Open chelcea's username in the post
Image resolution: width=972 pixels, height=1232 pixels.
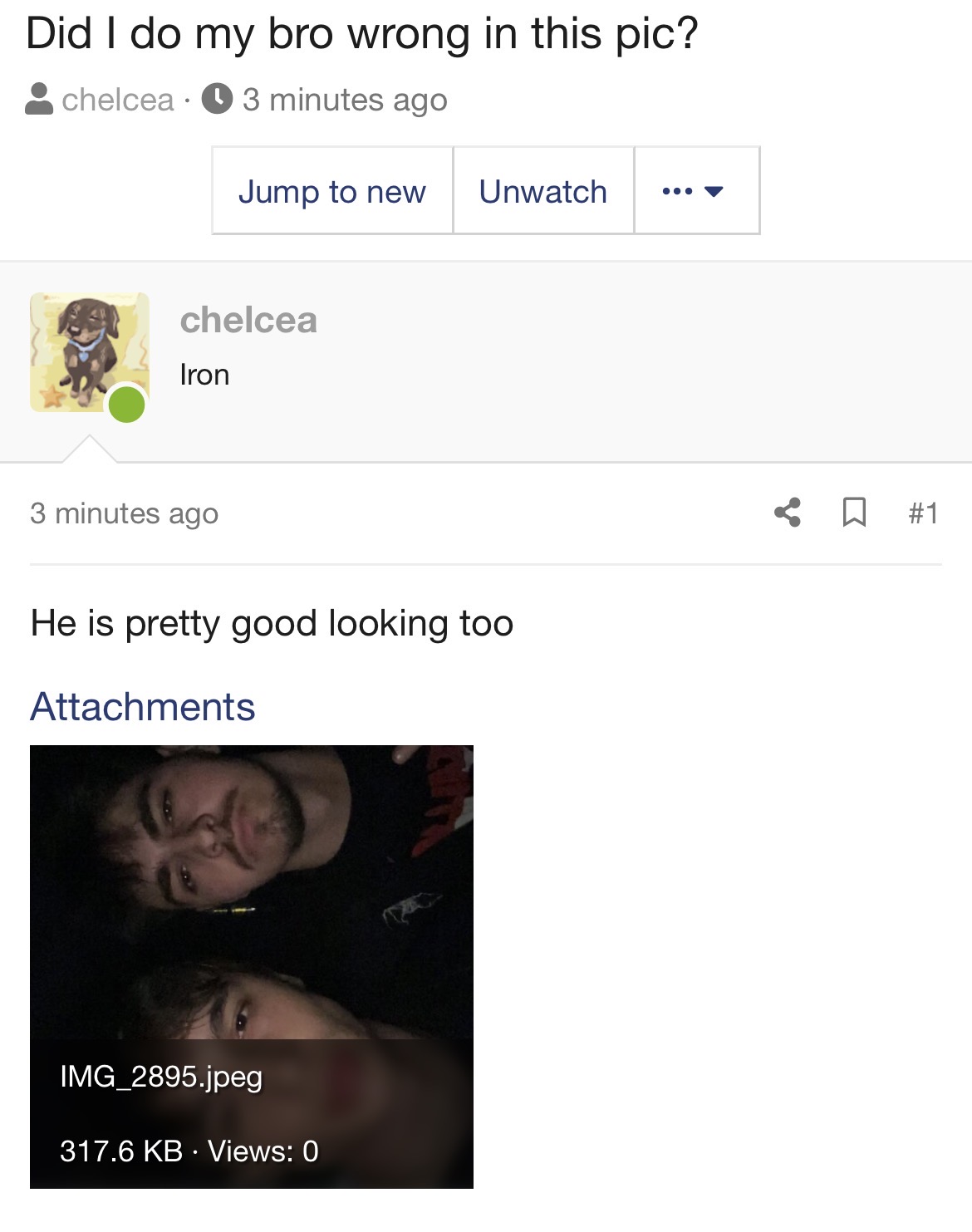pos(248,321)
